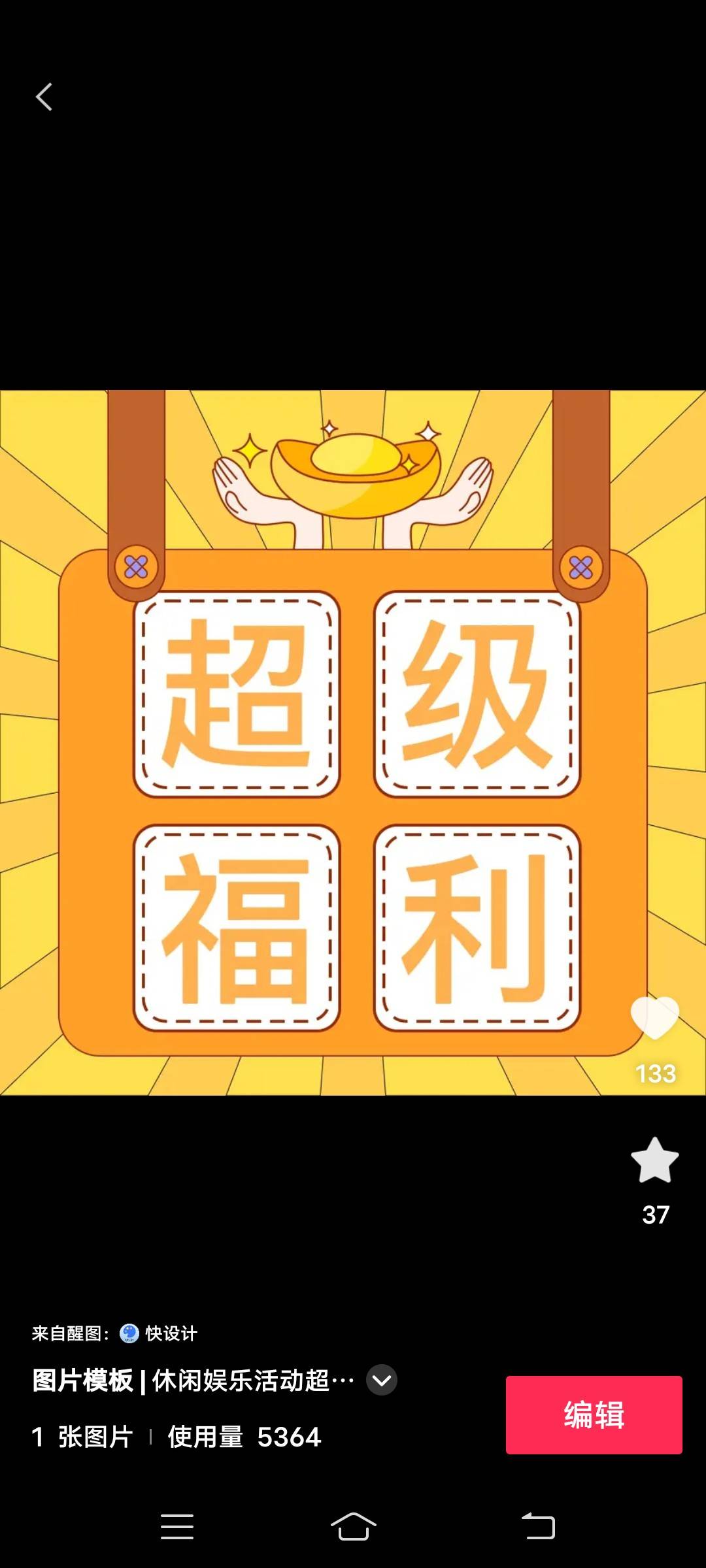706x1568 pixels.
Task: Open the 超级福利 template image
Action: point(353,742)
